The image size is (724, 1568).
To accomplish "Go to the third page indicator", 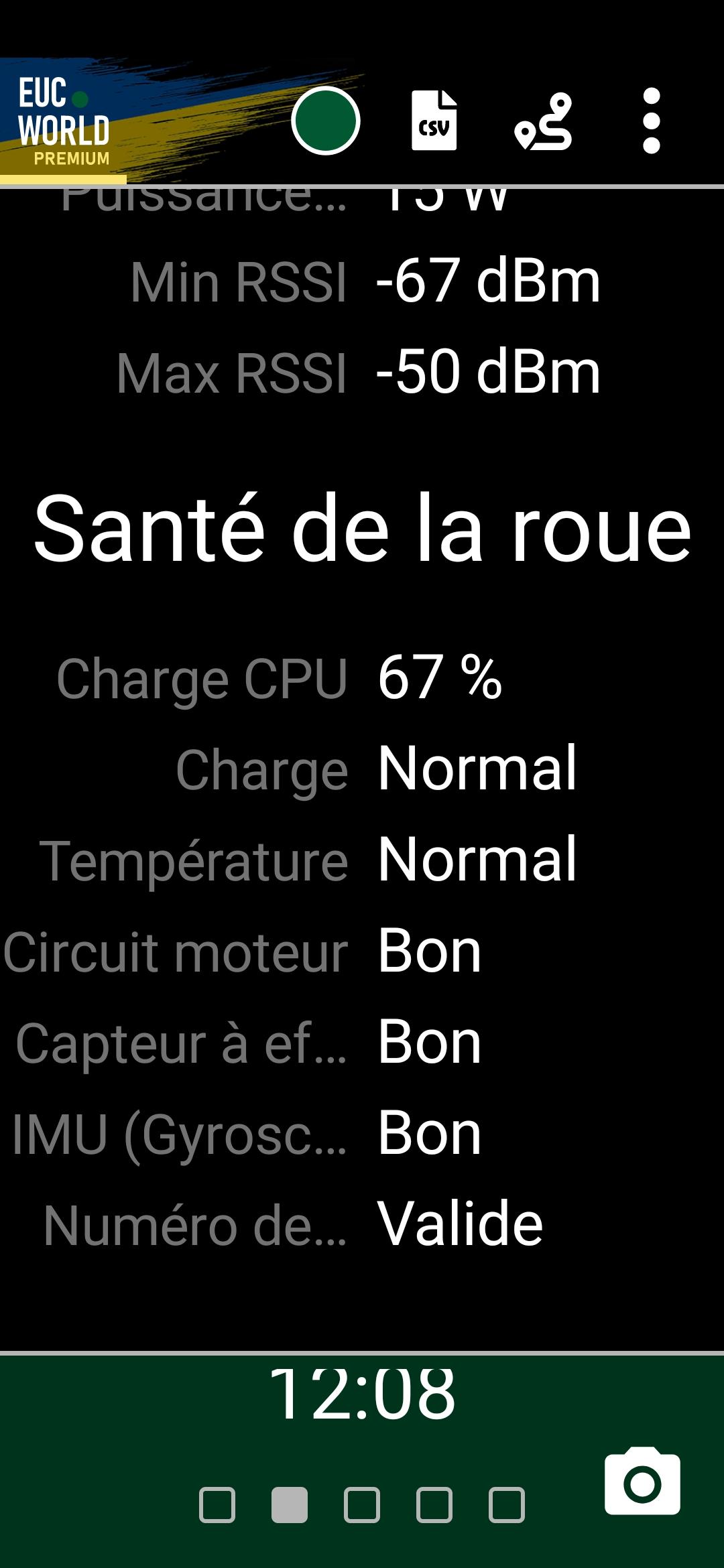I will 362,1505.
